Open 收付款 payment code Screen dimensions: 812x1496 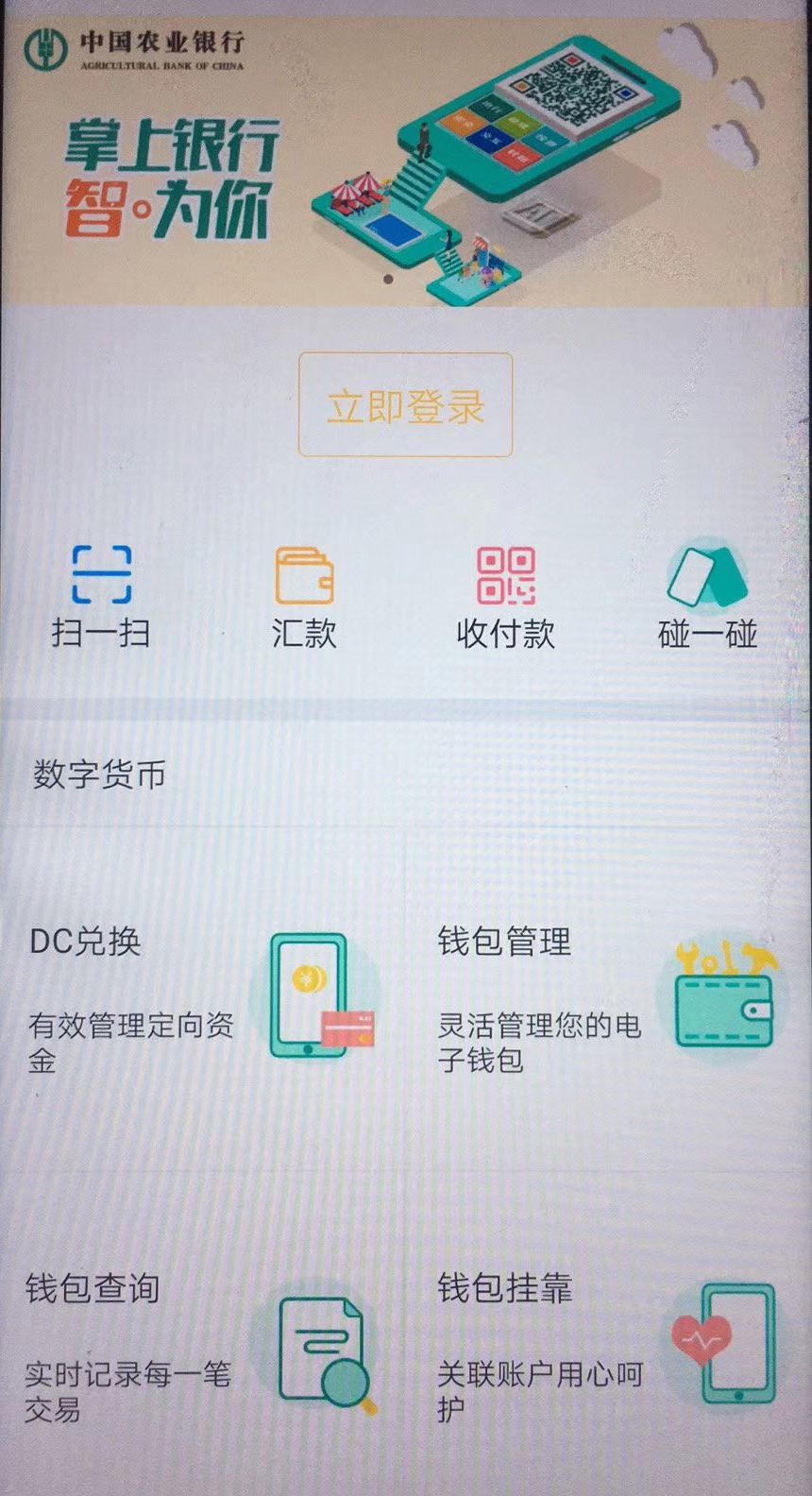click(x=505, y=597)
